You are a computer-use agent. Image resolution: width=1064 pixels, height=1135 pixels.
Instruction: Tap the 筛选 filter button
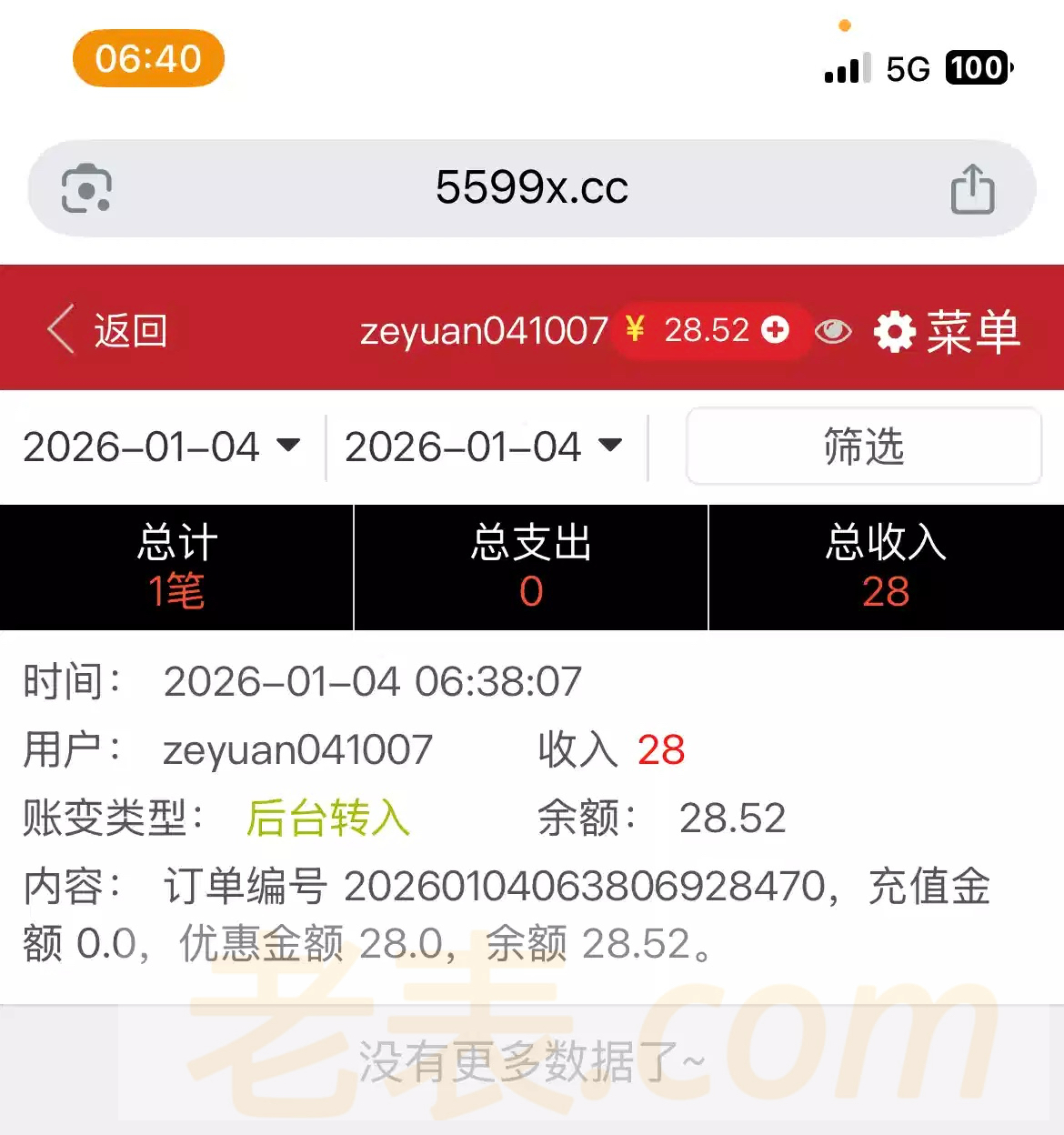pos(863,447)
